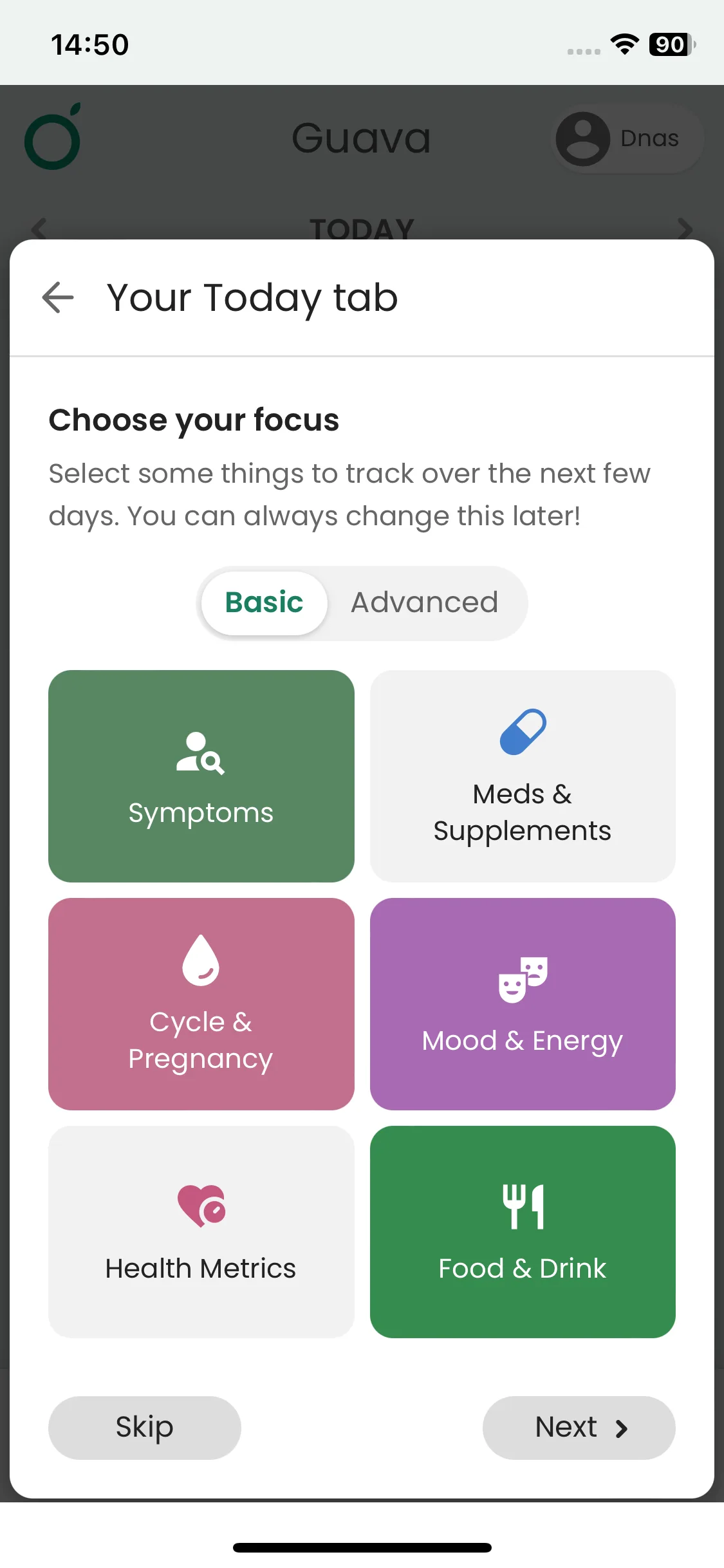This screenshot has width=724, height=1568.
Task: Toggle the Symptoms focus card
Action: click(201, 776)
